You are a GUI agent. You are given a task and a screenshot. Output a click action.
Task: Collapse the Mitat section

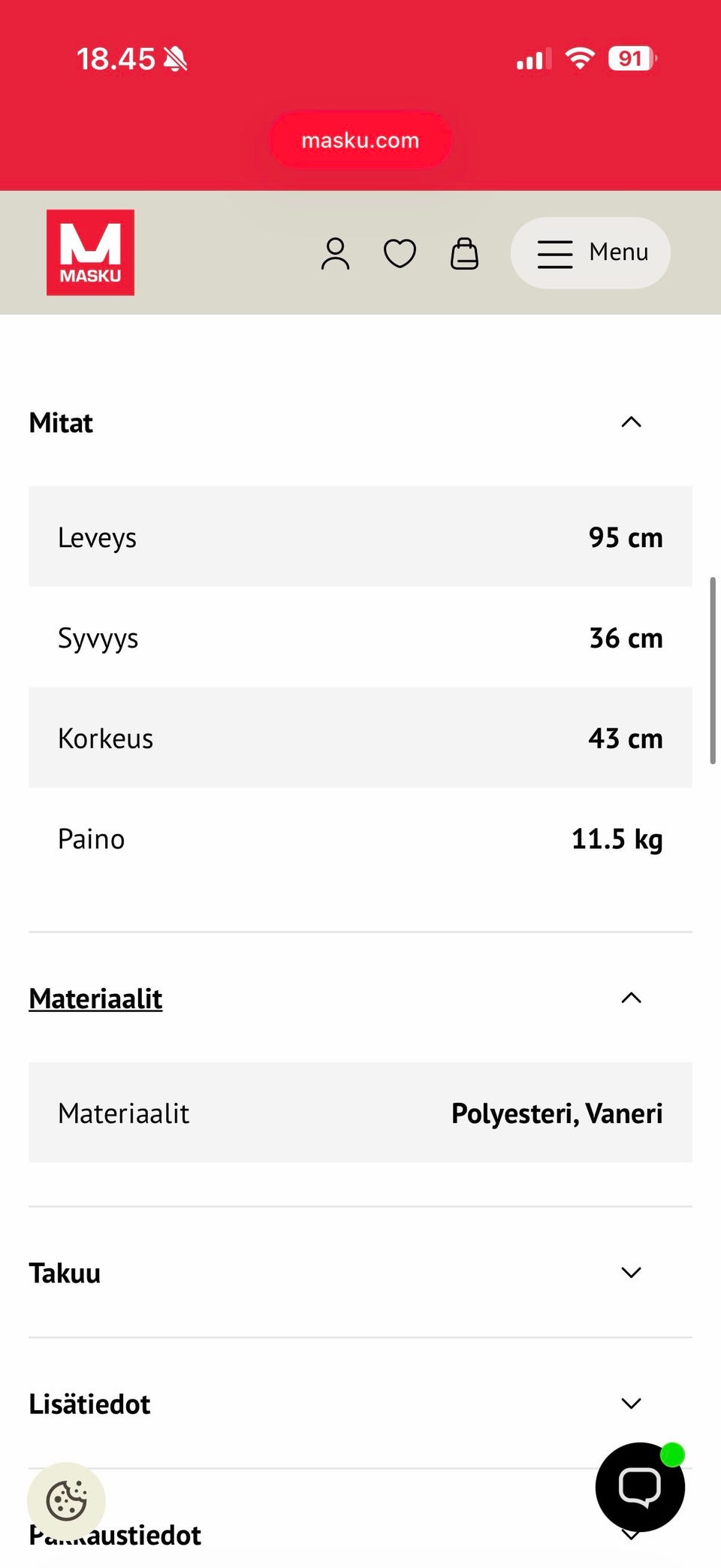632,422
